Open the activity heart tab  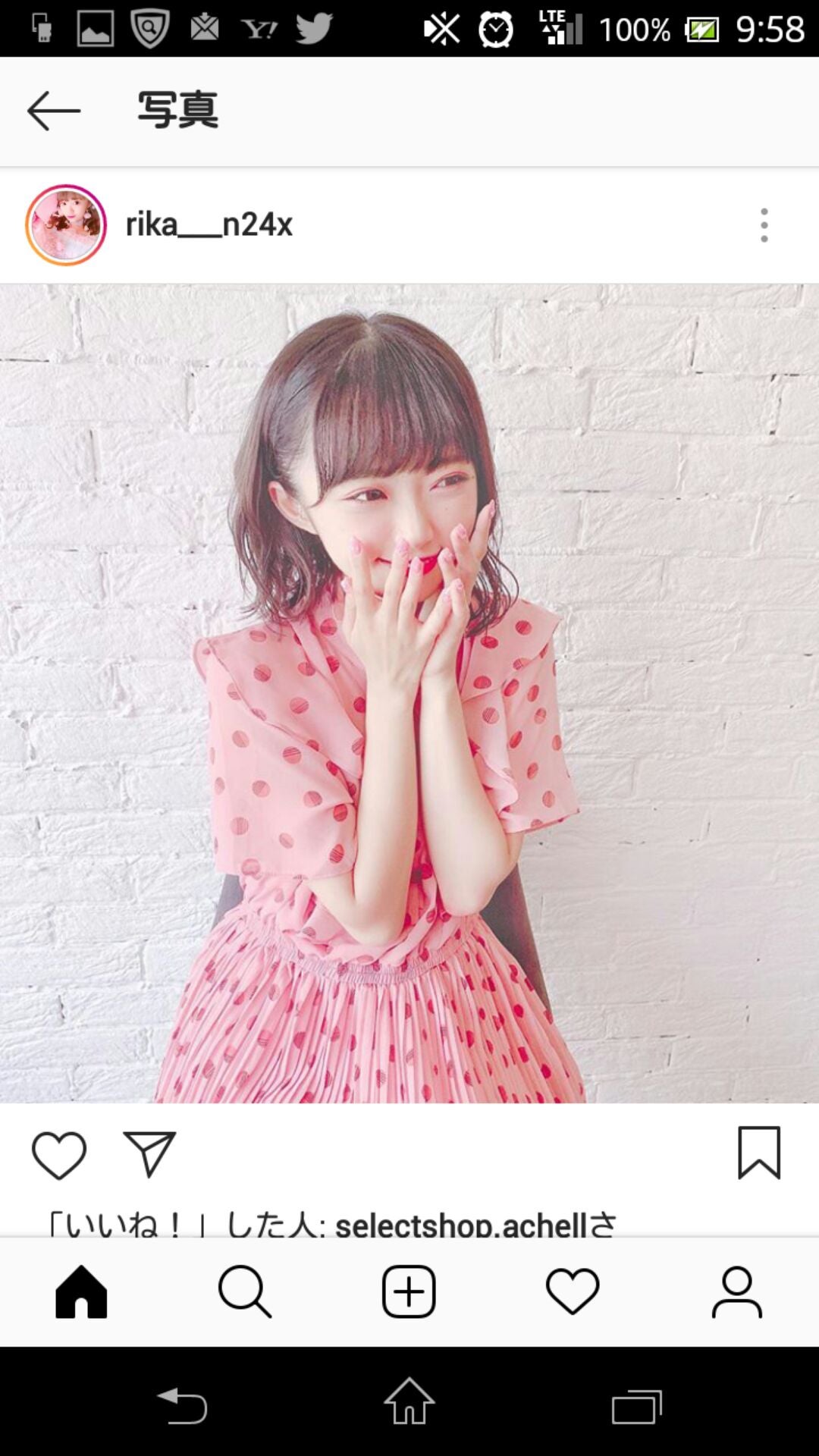pyautogui.click(x=573, y=1291)
